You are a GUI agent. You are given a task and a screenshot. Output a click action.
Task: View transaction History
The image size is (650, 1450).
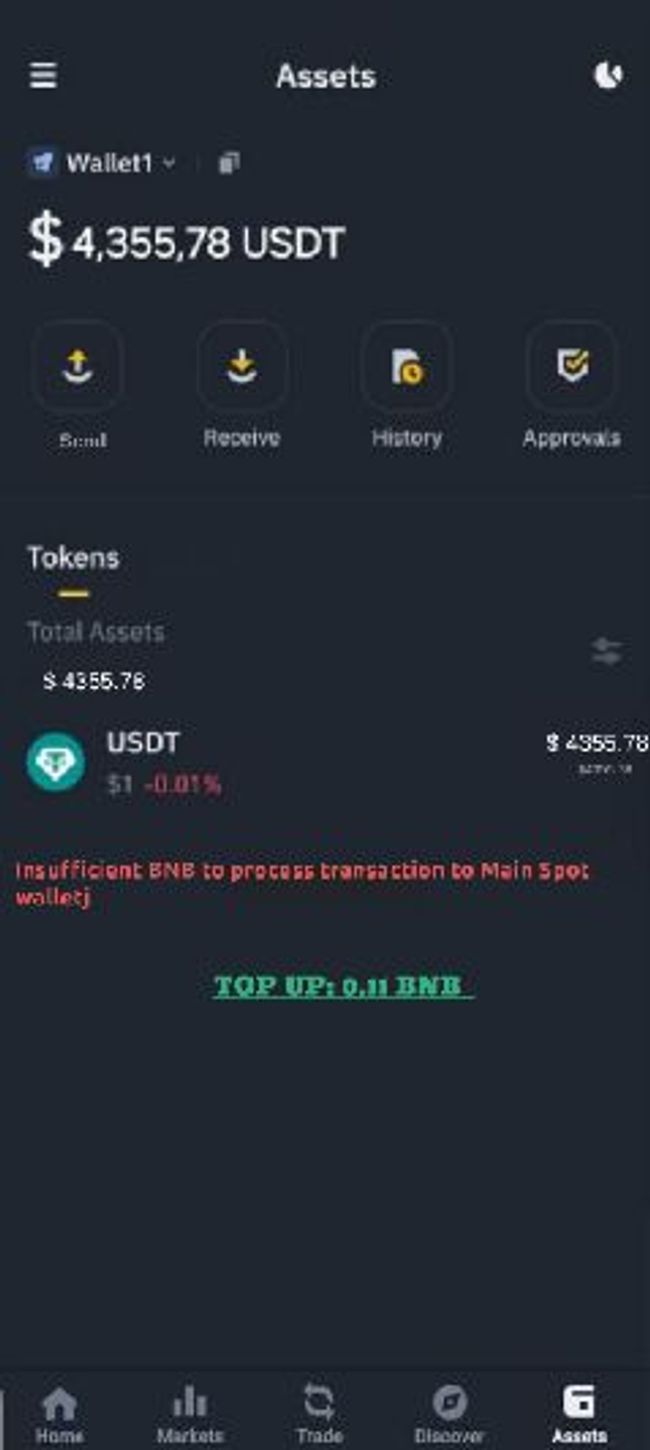(406, 369)
